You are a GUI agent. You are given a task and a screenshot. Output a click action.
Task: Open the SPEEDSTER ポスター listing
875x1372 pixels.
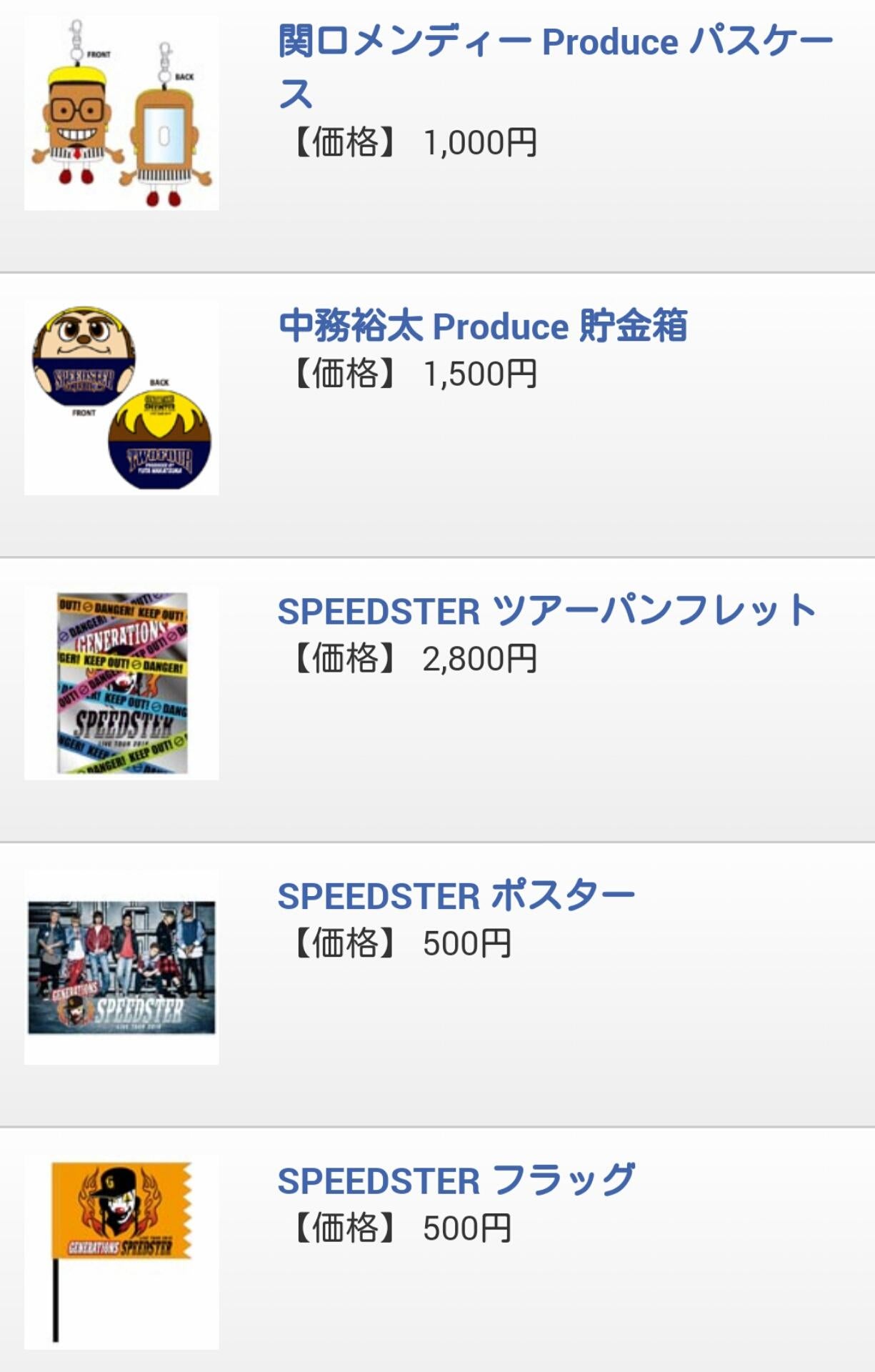click(x=456, y=896)
